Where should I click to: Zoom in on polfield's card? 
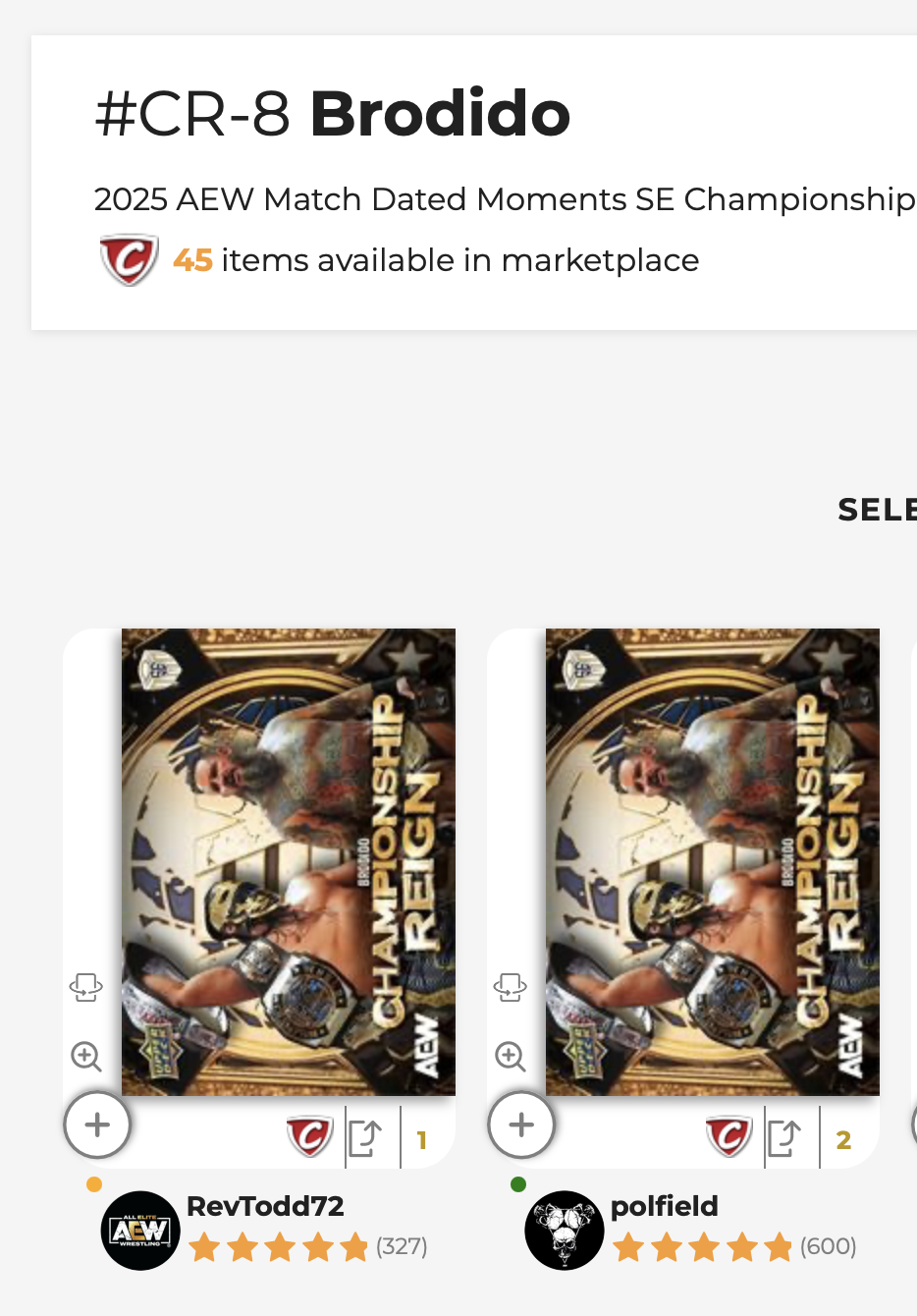[511, 1056]
